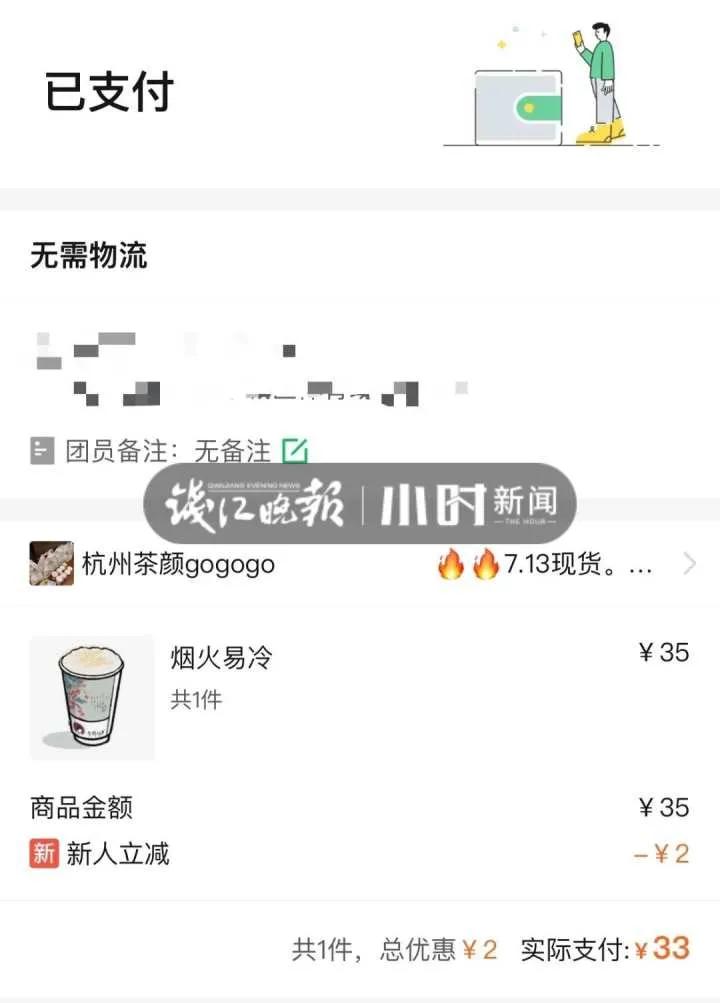The height and width of the screenshot is (1003, 720).
Task: Click the -¥2 discount amount
Action: pos(661,855)
